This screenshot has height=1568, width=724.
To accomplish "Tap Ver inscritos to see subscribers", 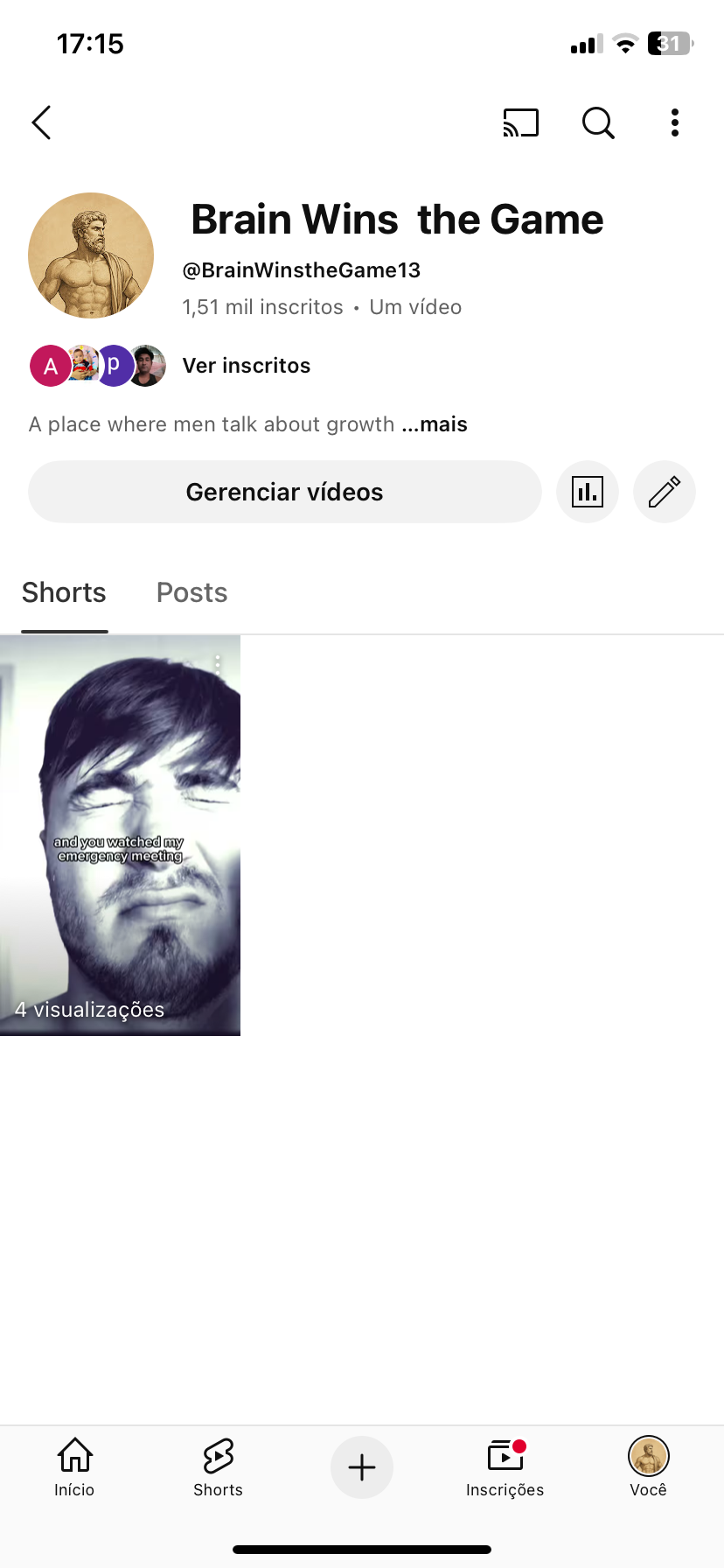I will click(x=246, y=366).
